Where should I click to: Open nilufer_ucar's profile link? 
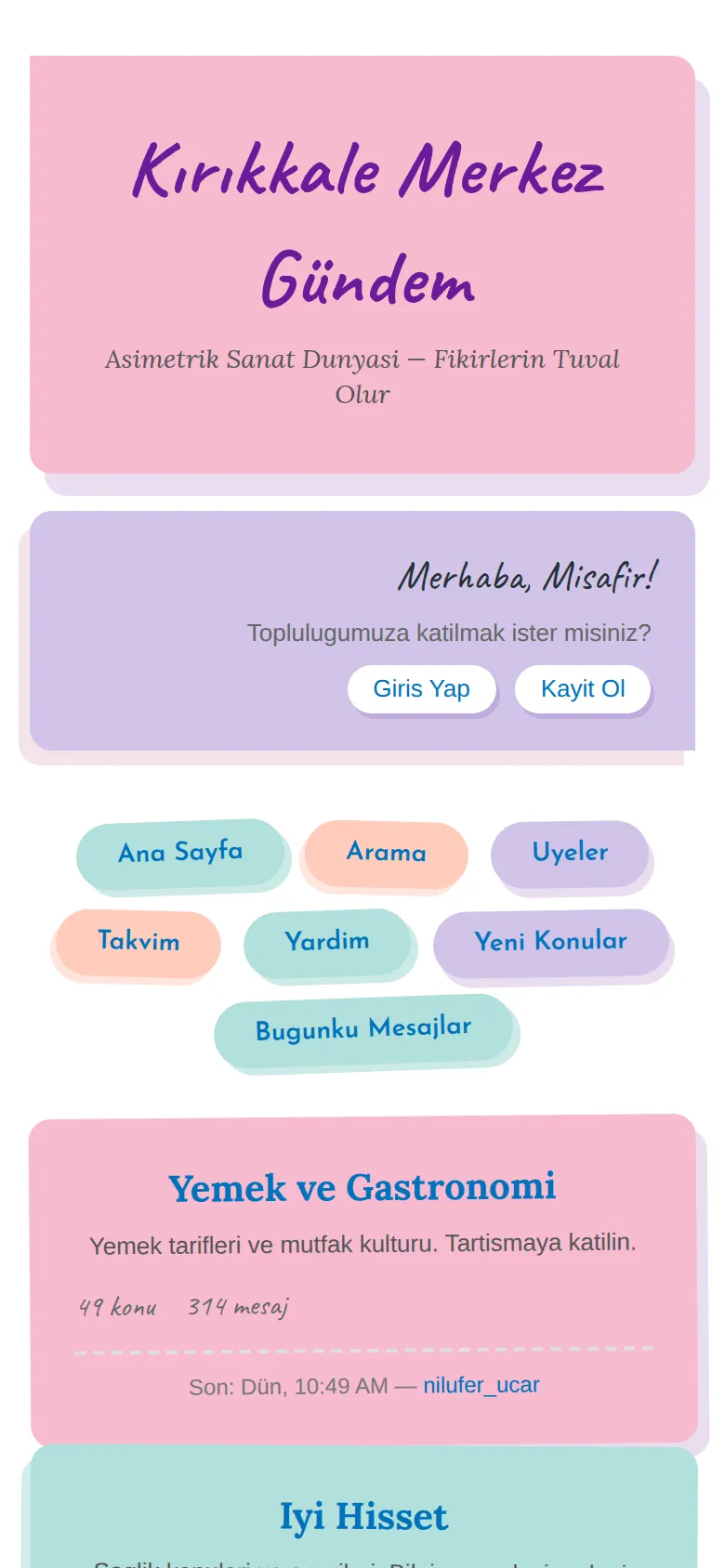(x=481, y=1385)
